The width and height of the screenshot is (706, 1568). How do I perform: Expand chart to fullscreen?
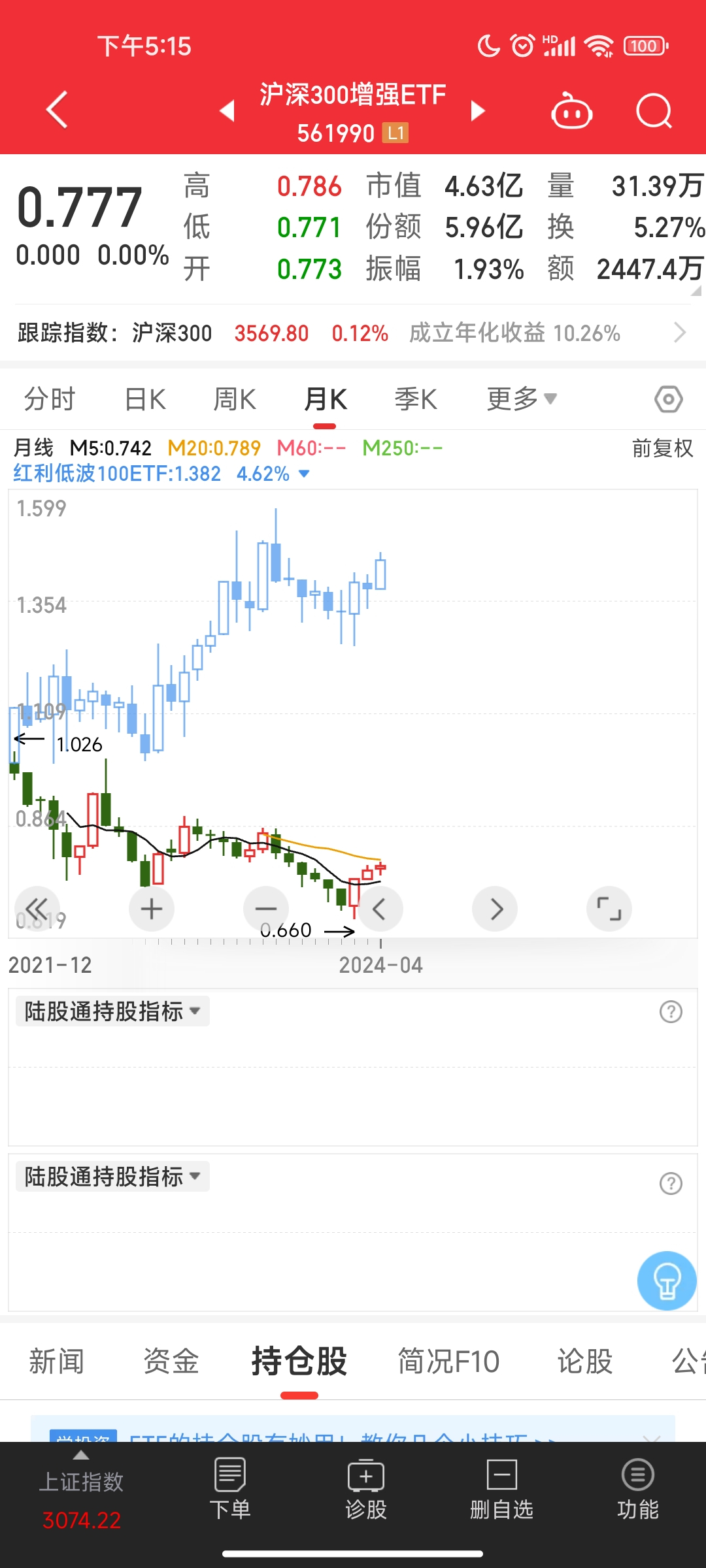click(x=609, y=909)
